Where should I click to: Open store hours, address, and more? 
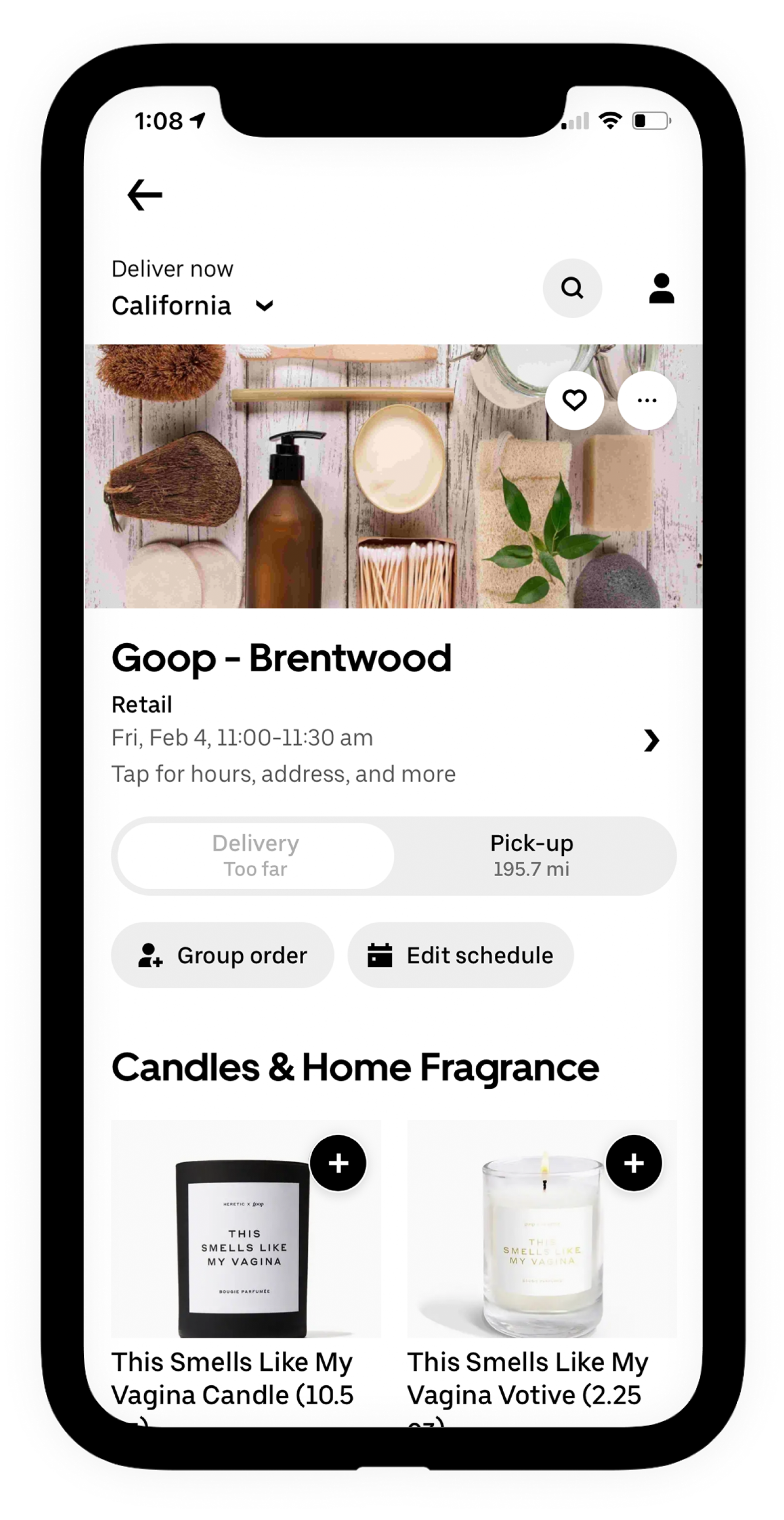coord(651,740)
